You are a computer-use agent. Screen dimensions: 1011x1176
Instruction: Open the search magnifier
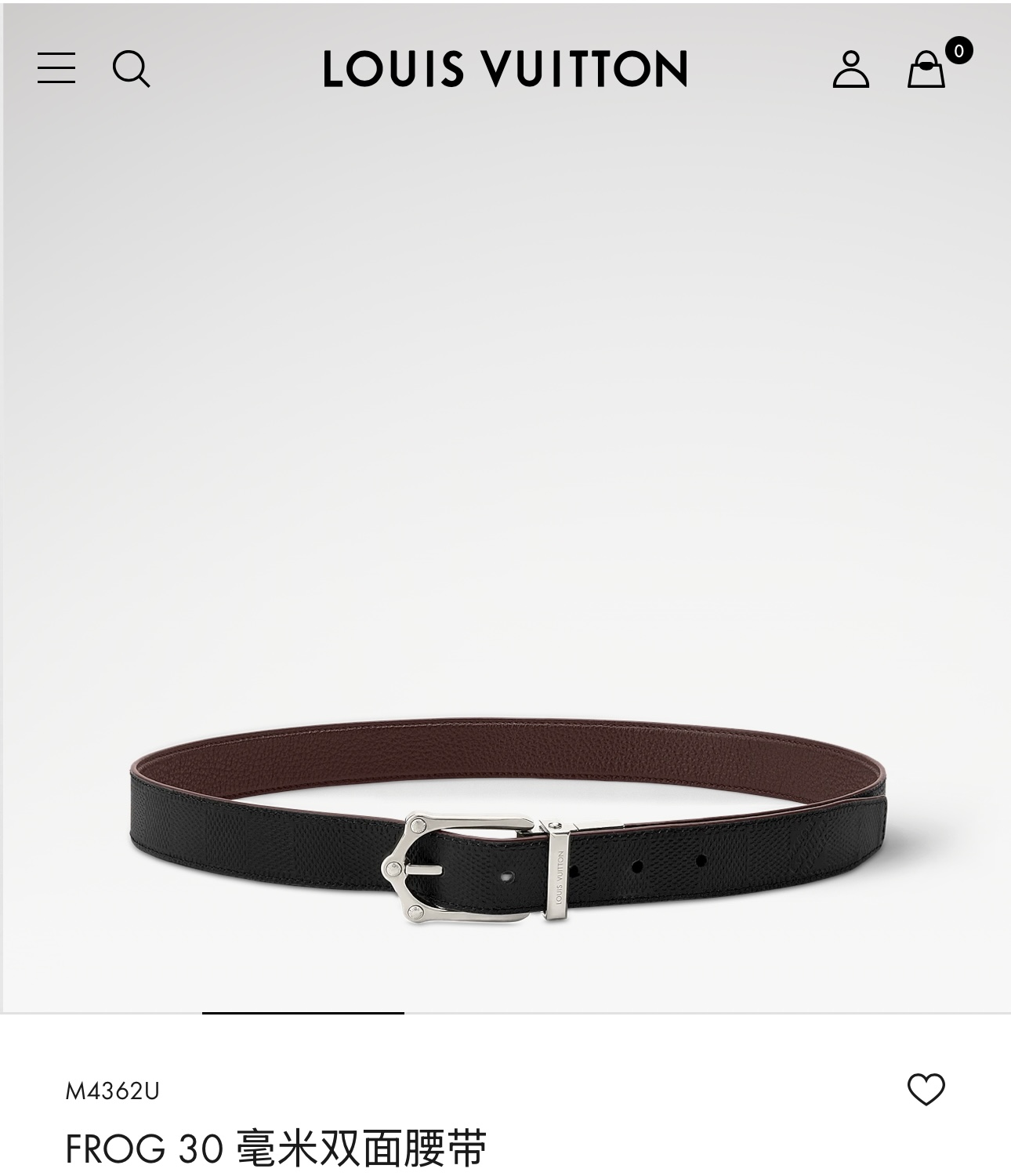point(131,69)
